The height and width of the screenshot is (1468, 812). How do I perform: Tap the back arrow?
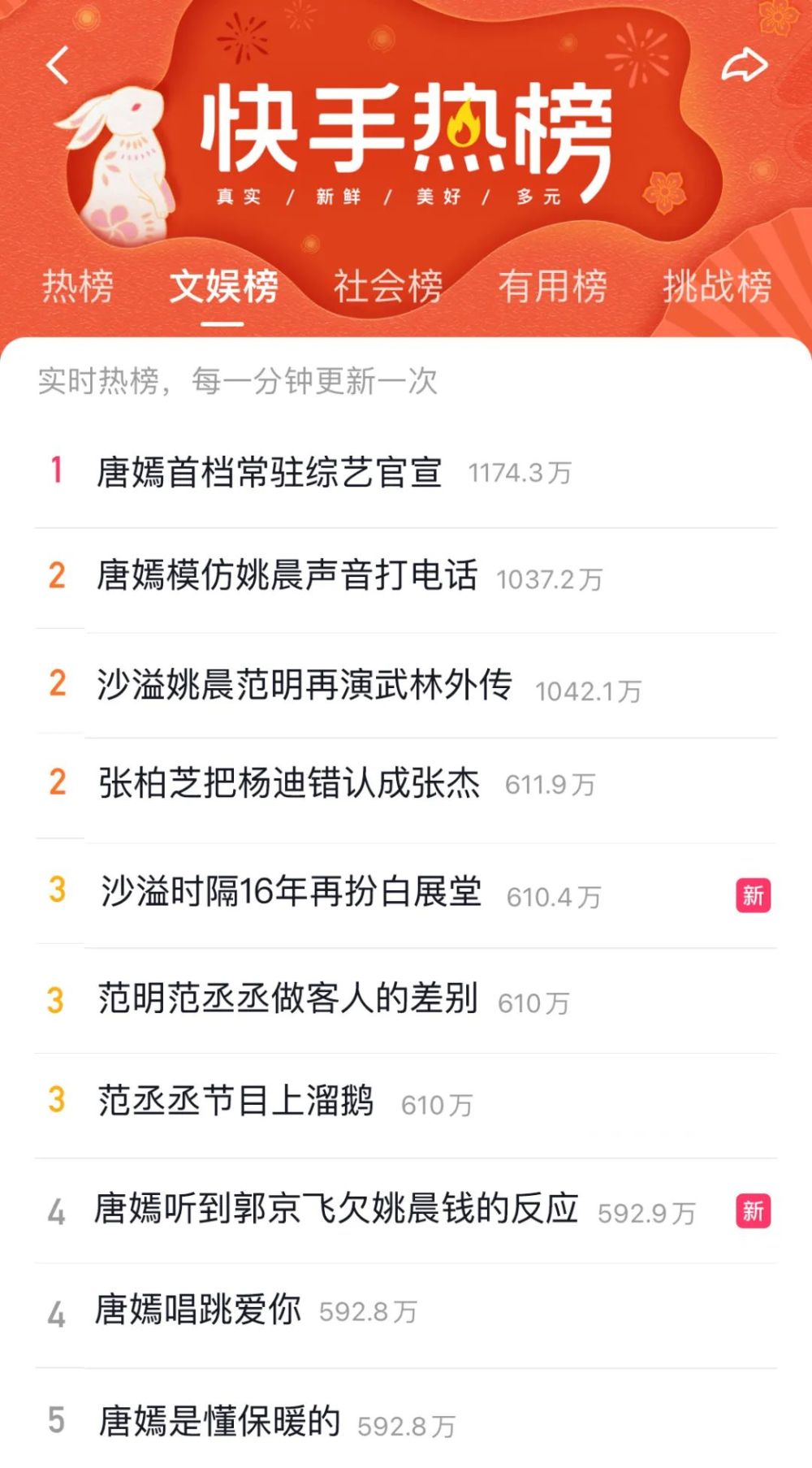click(58, 65)
